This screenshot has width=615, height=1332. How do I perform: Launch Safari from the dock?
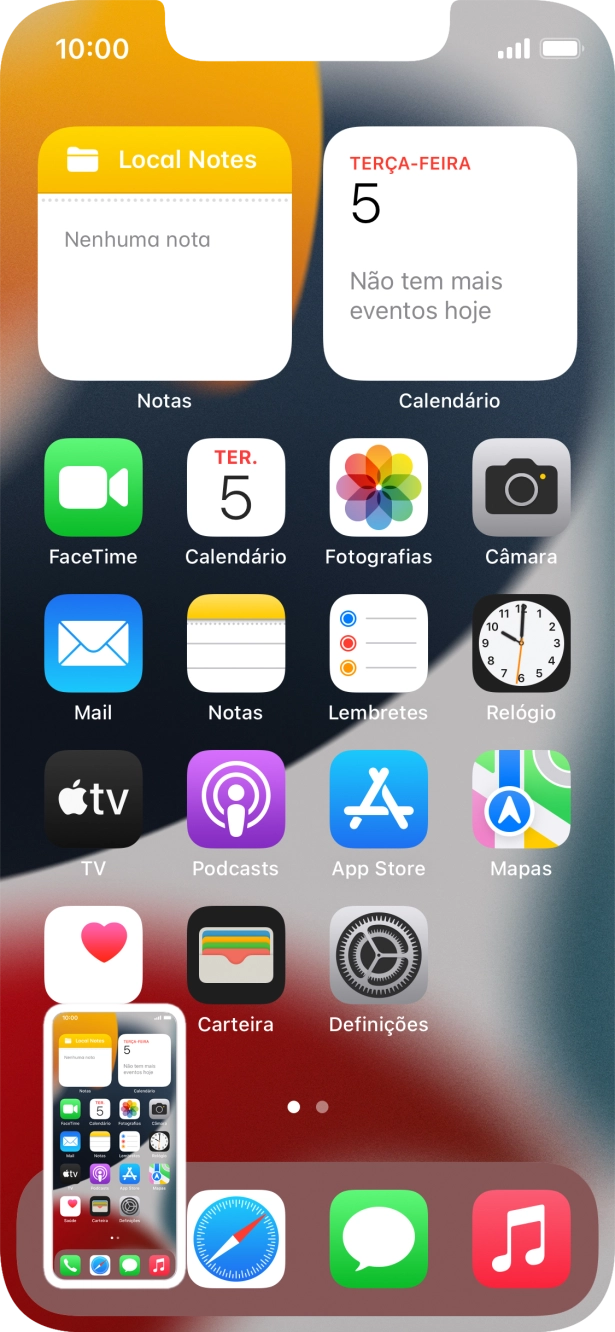point(236,1238)
